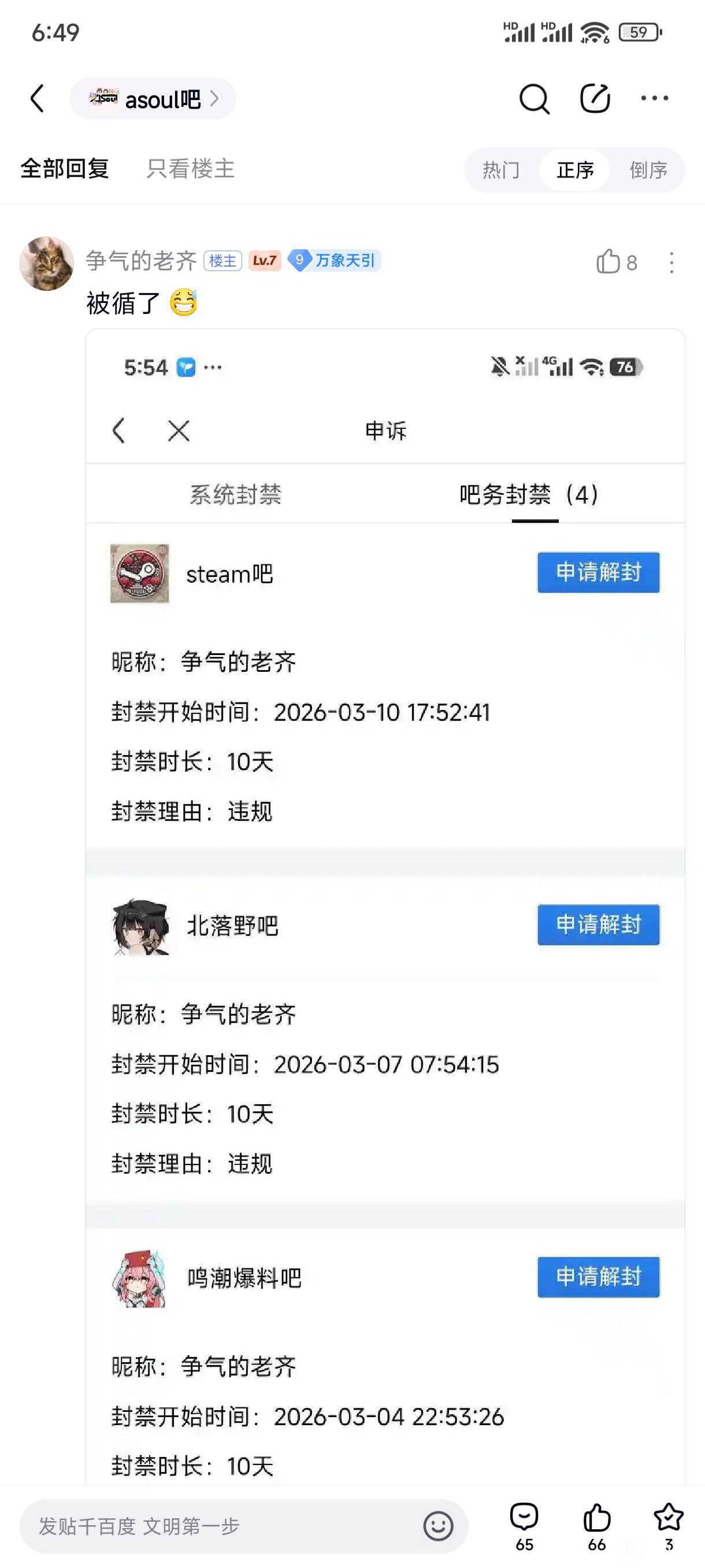
Task: Open 争气的老齐's avatar profile
Action: [x=47, y=263]
